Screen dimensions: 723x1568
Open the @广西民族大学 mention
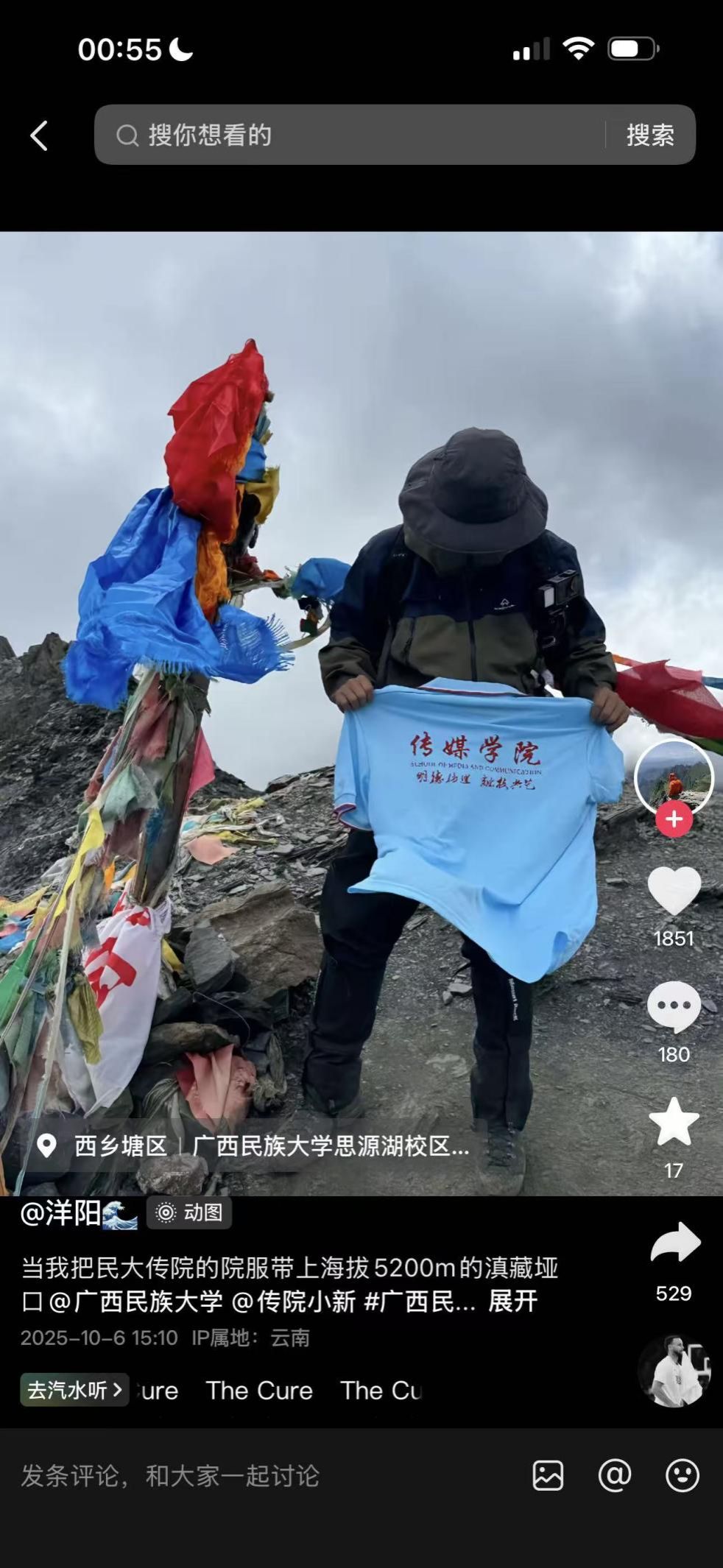(x=135, y=1302)
